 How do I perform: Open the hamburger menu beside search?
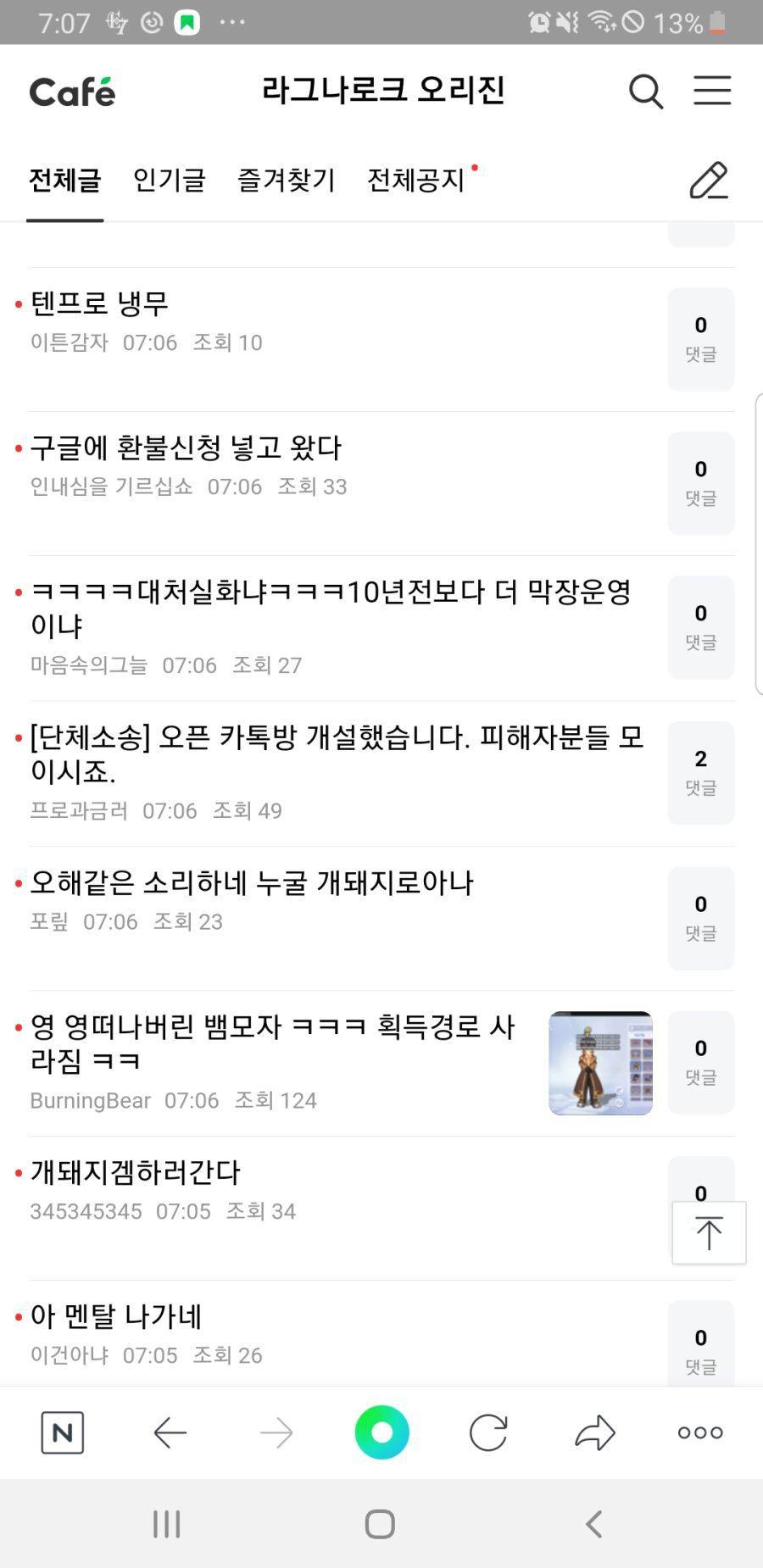pos(712,92)
